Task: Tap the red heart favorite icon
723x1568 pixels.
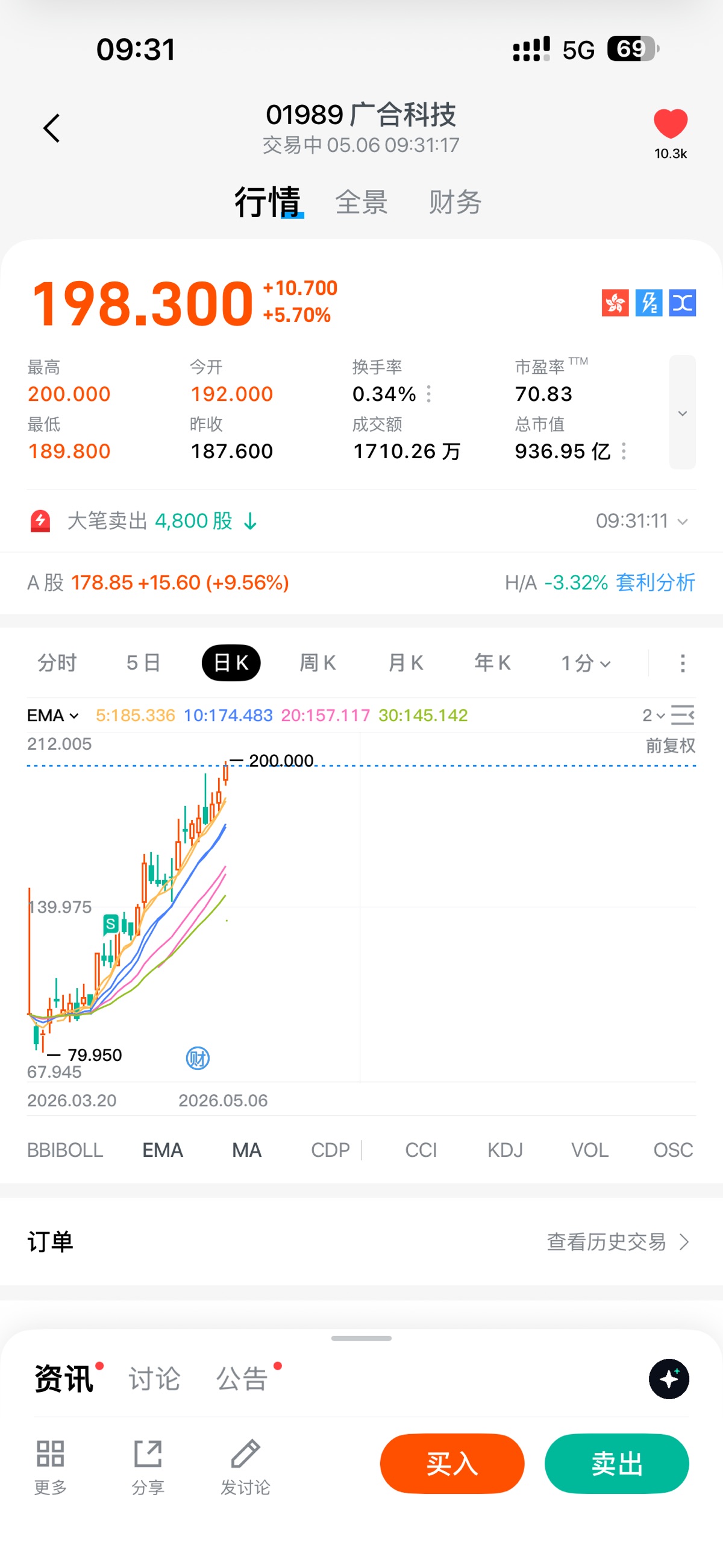Action: (x=670, y=124)
